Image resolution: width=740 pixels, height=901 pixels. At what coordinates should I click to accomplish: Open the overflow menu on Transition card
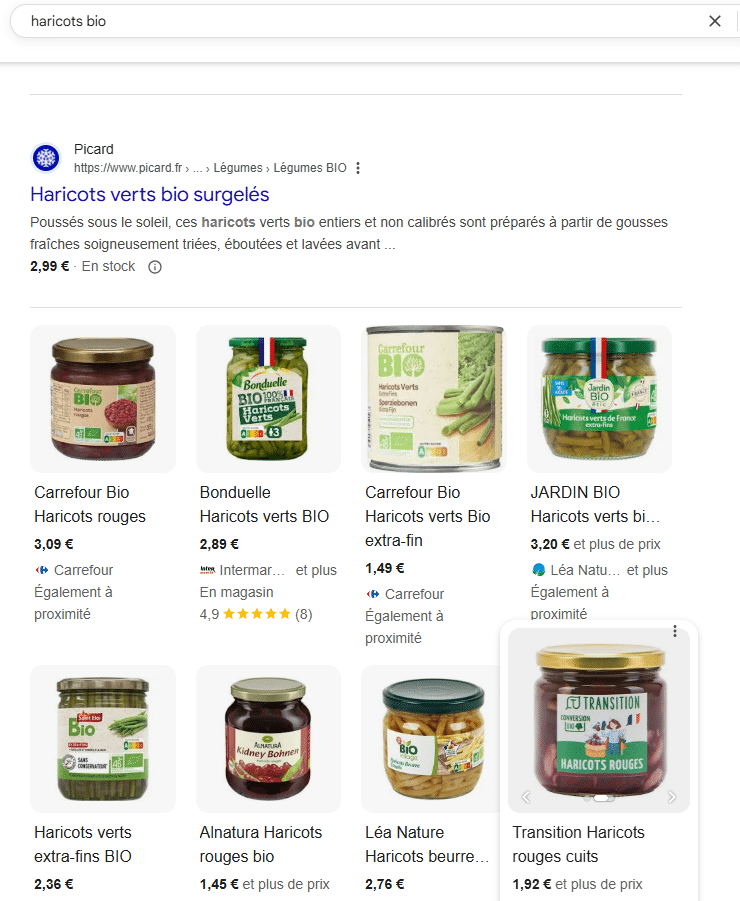point(676,631)
